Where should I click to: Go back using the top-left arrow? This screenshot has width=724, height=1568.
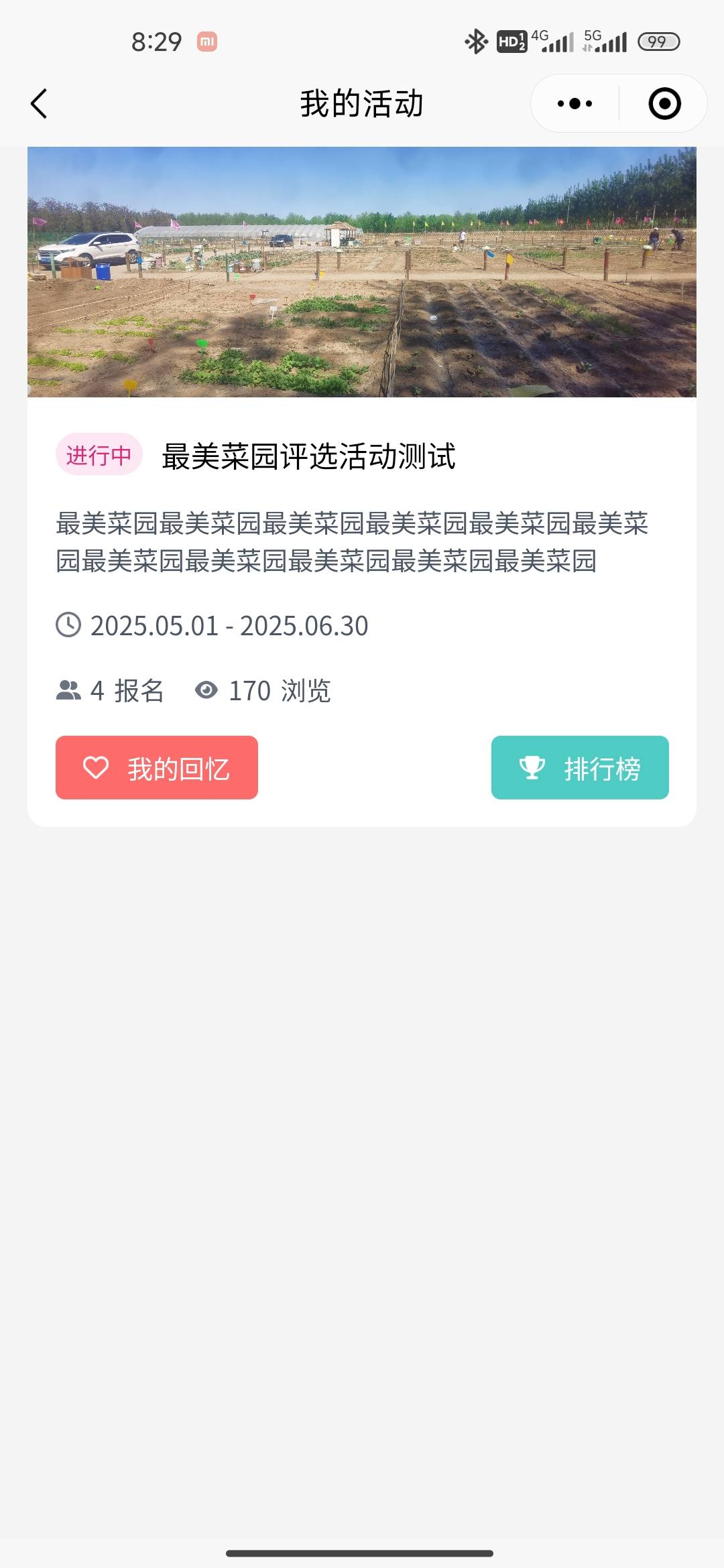pyautogui.click(x=39, y=104)
